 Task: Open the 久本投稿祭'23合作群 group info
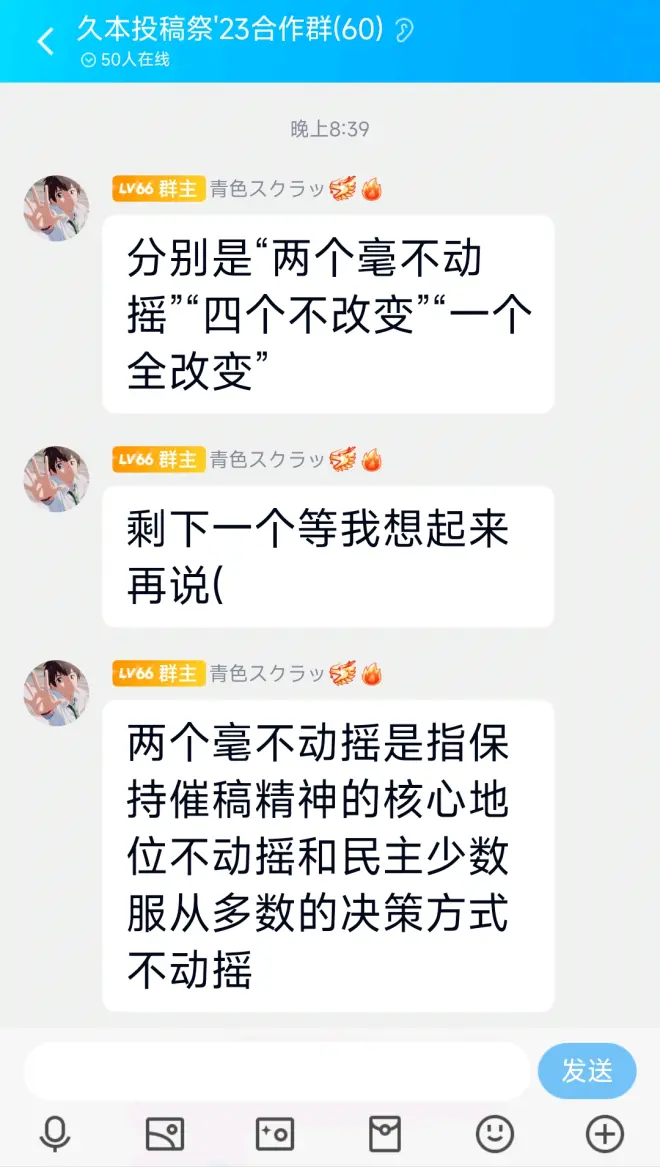(230, 30)
